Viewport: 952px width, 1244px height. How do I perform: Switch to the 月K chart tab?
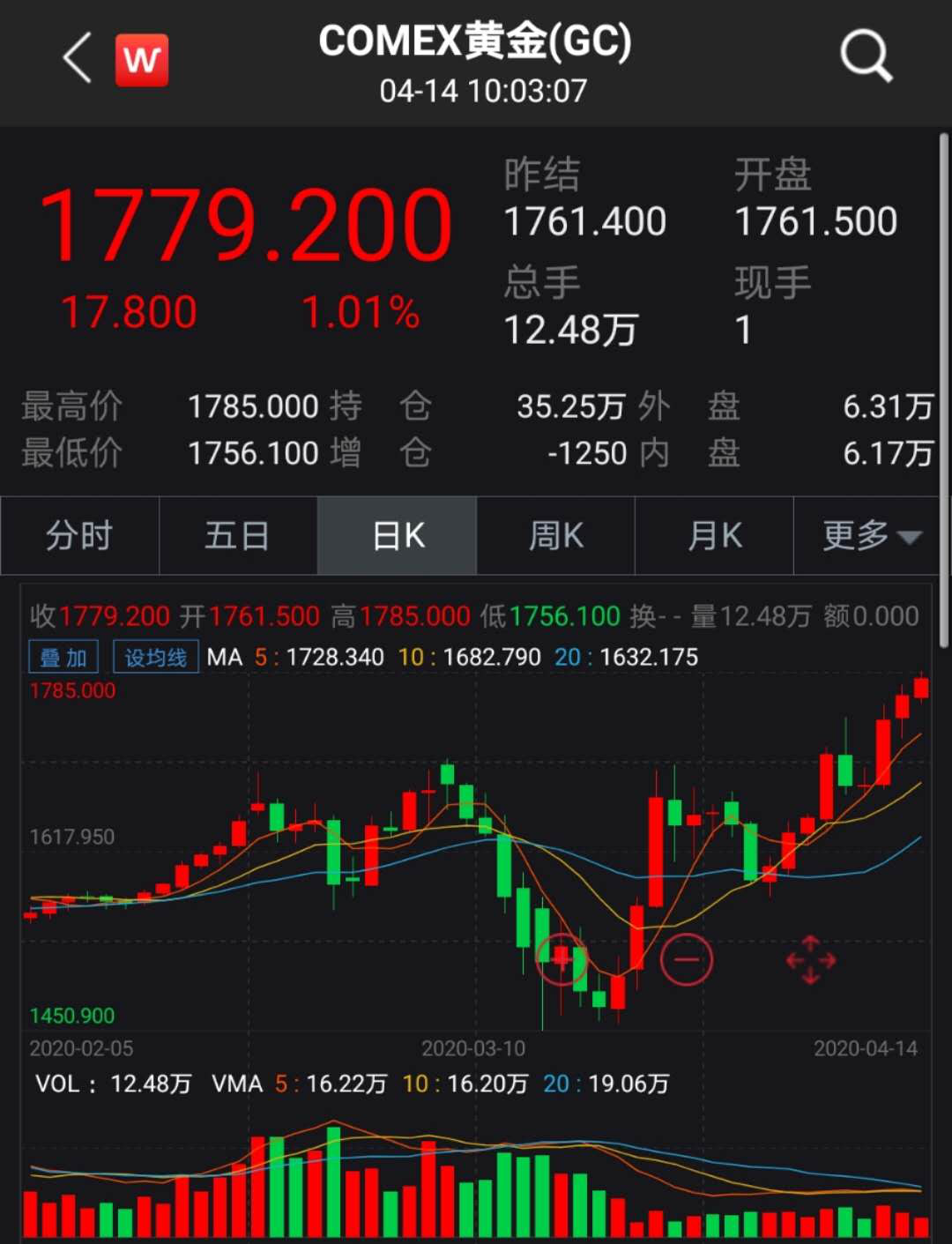pyautogui.click(x=714, y=535)
